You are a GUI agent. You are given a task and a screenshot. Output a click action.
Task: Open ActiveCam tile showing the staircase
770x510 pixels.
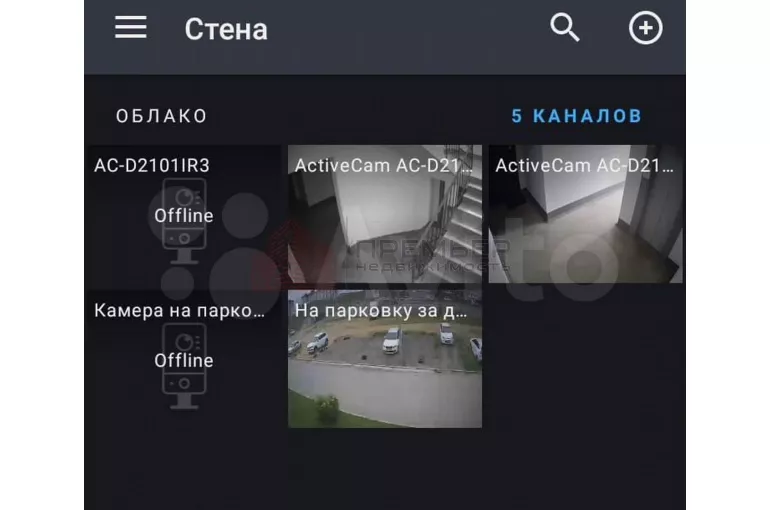(385, 215)
